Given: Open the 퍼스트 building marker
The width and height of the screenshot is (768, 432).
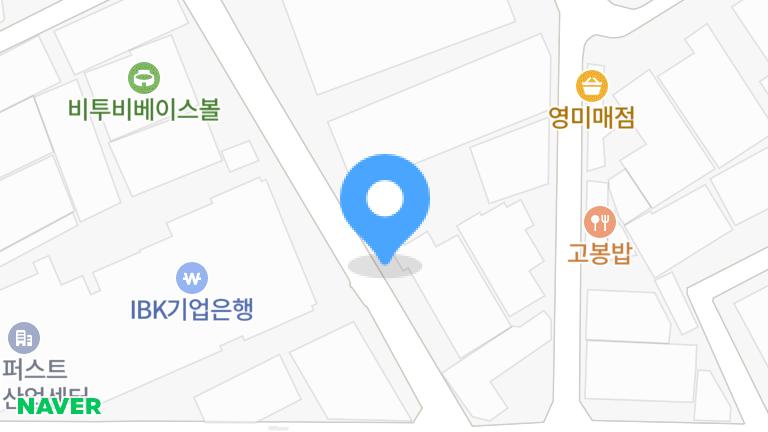Looking at the screenshot, I should (24, 337).
